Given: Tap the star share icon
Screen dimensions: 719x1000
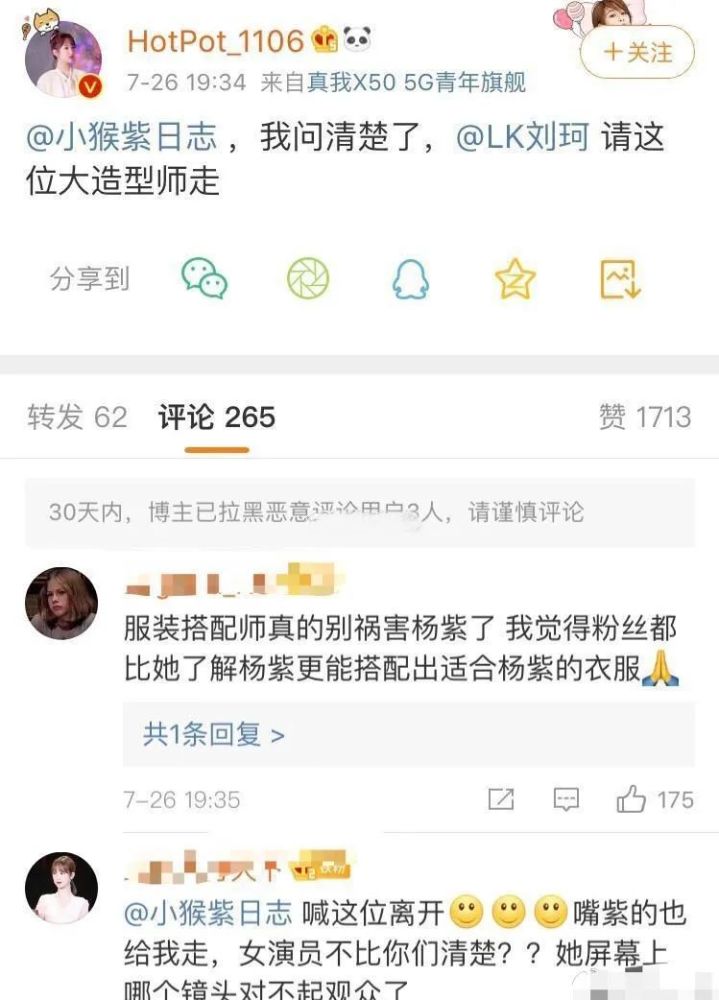Looking at the screenshot, I should (515, 279).
